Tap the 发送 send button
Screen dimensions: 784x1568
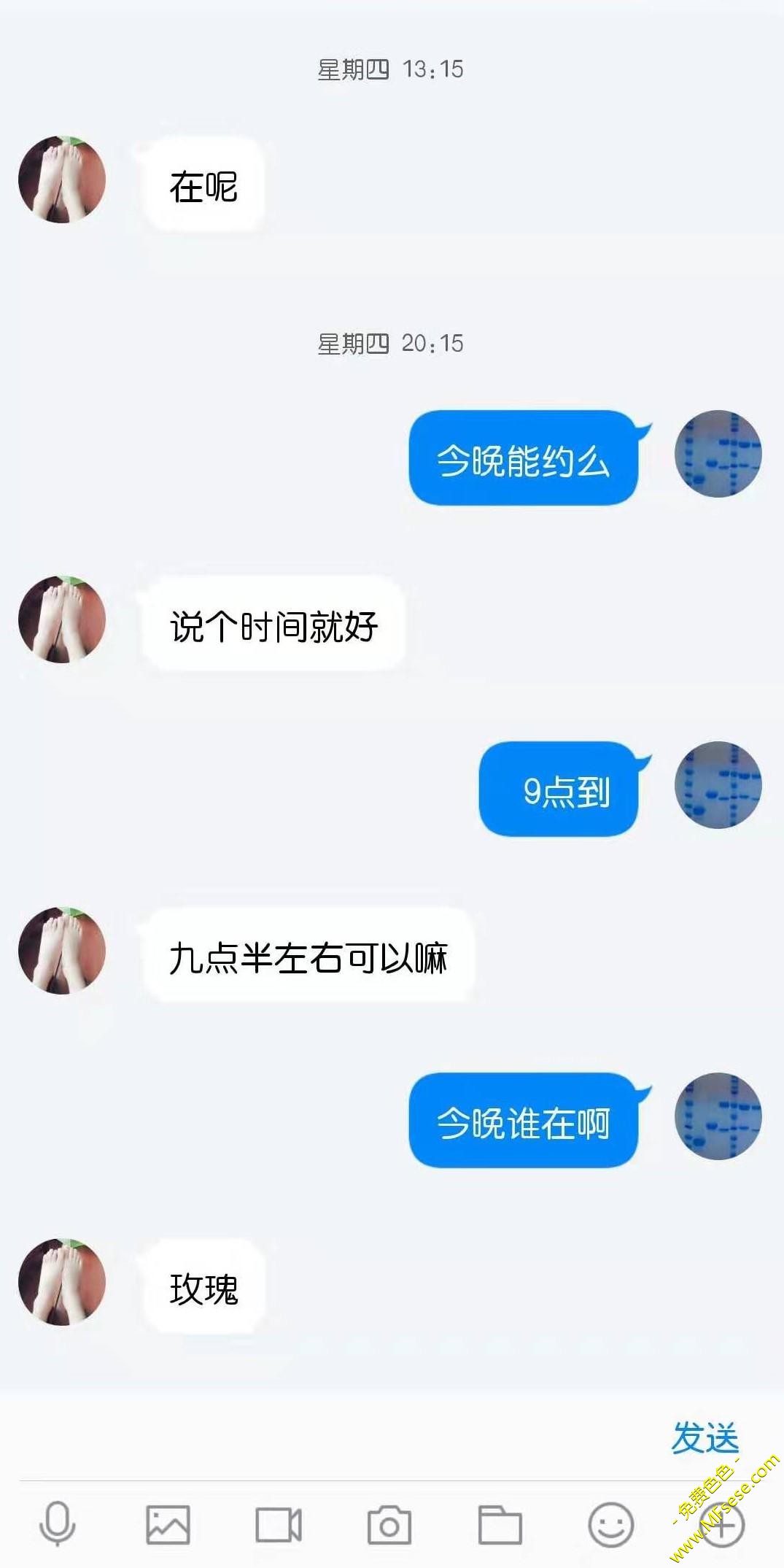tap(705, 1437)
